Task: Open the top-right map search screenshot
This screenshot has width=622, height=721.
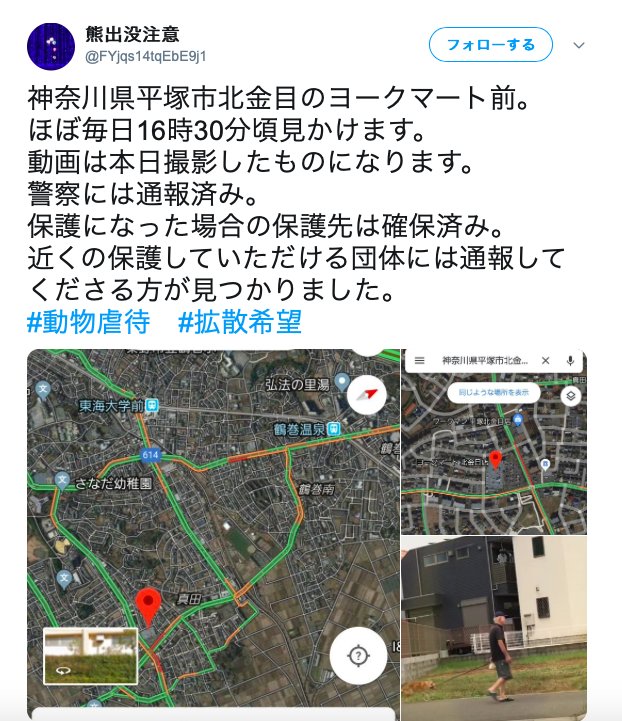Action: click(494, 441)
